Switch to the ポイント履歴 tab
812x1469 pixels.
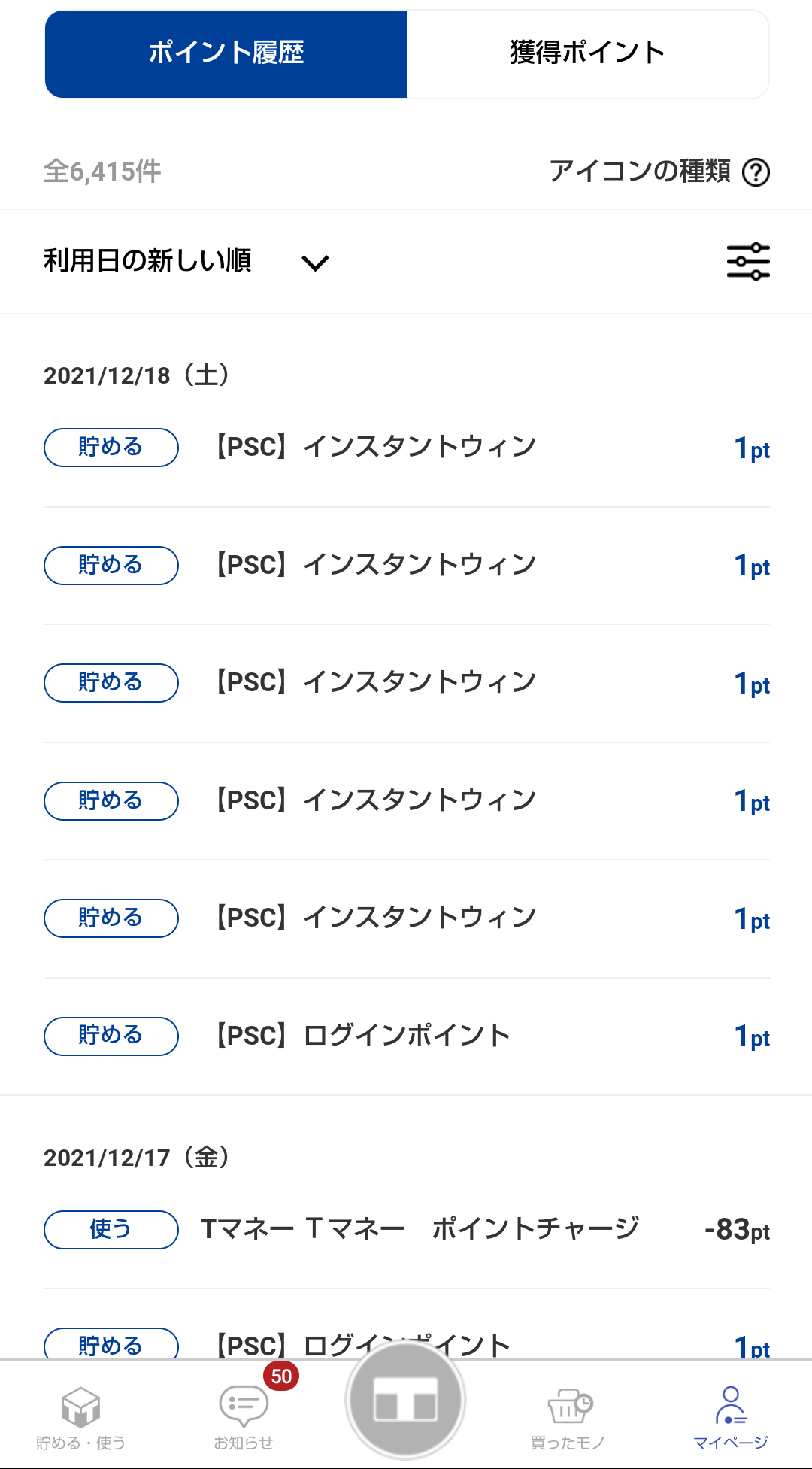(x=226, y=53)
